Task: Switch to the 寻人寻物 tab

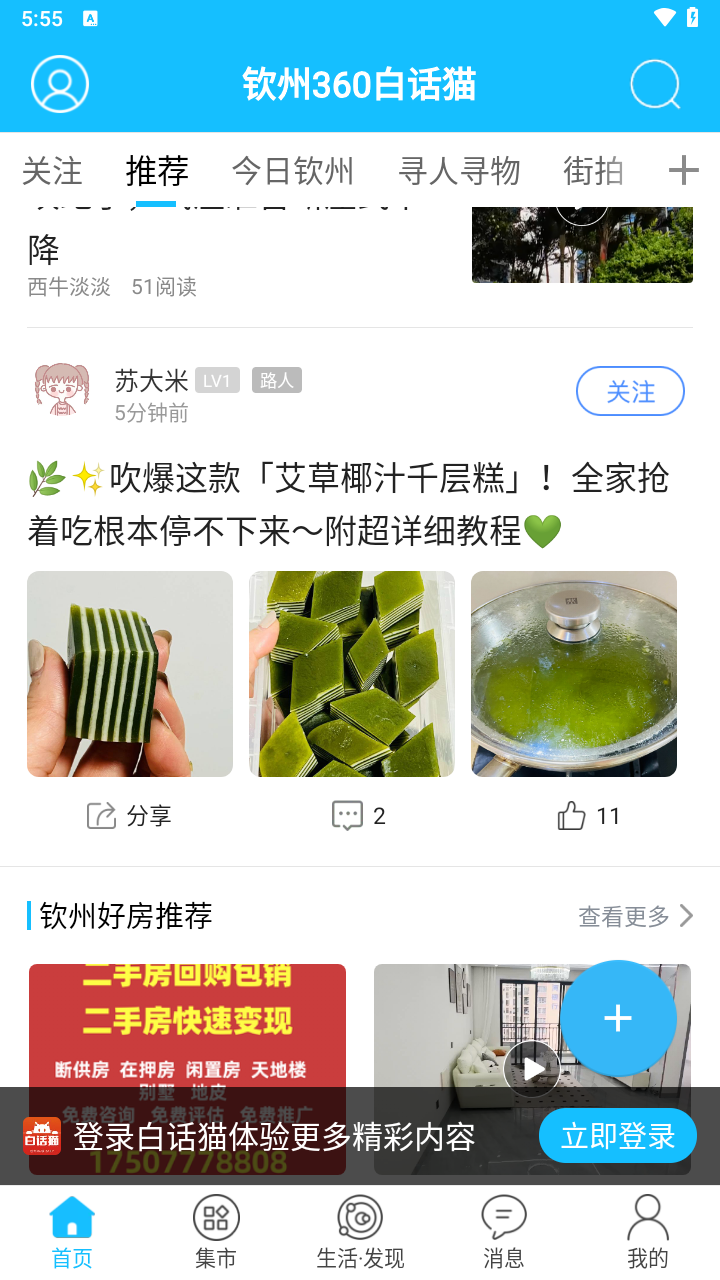Action: [x=459, y=171]
